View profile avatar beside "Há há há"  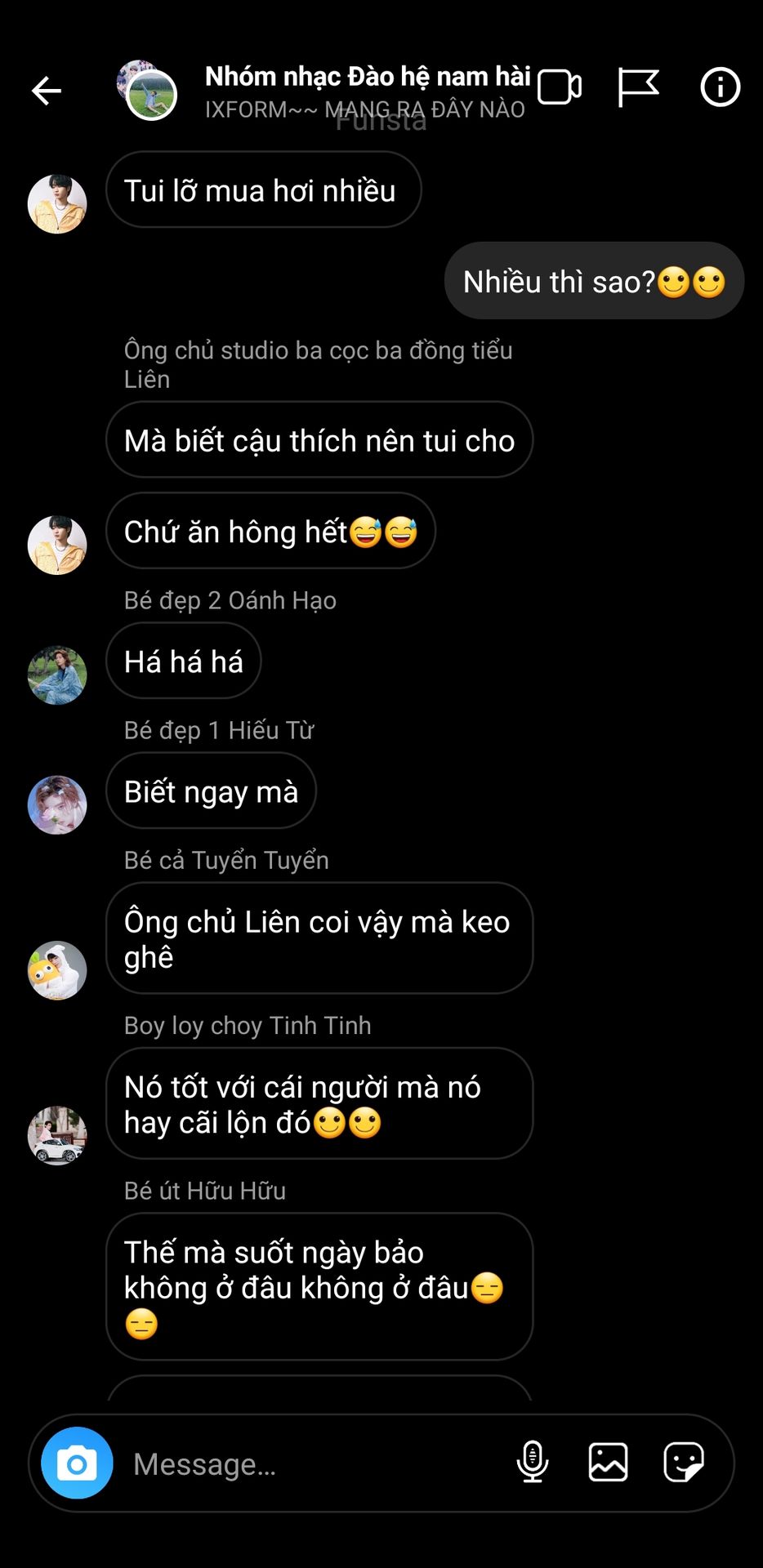point(57,675)
